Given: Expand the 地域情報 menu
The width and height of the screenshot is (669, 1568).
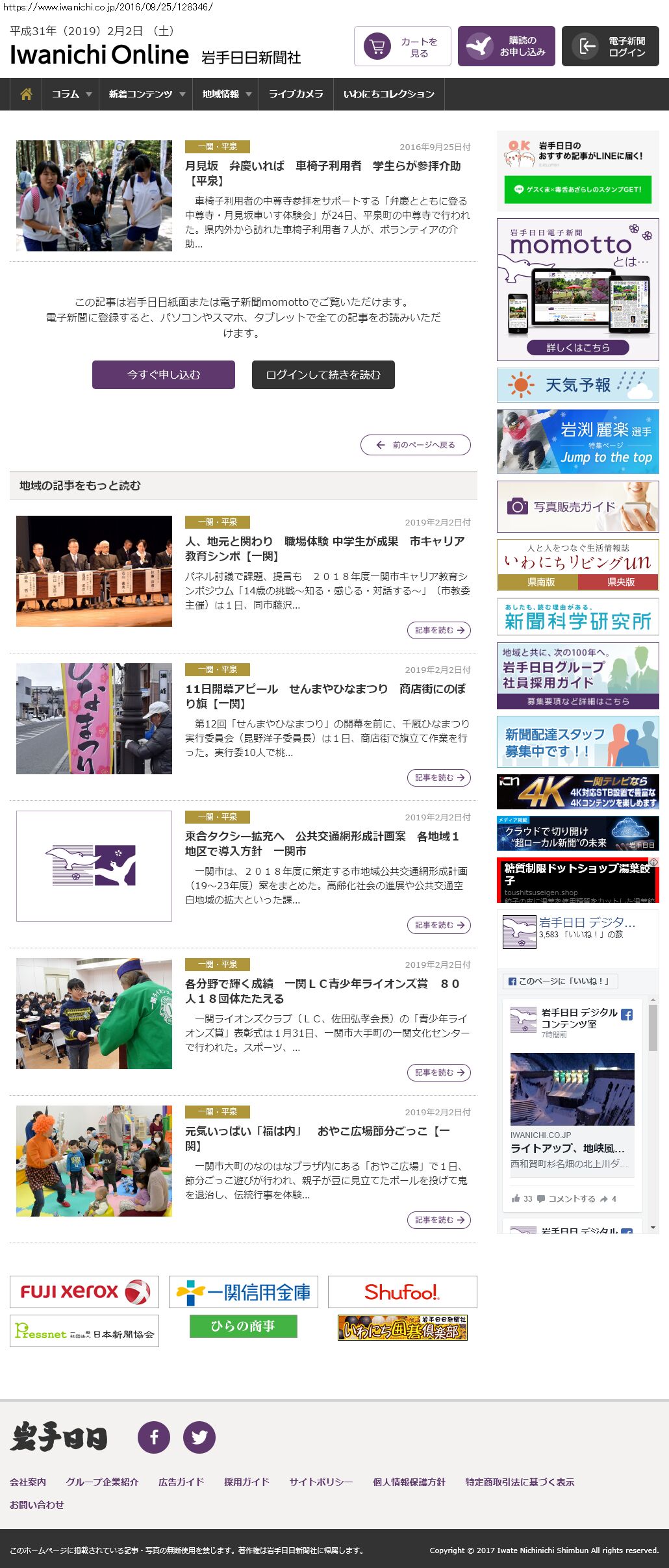Looking at the screenshot, I should coord(226,94).
